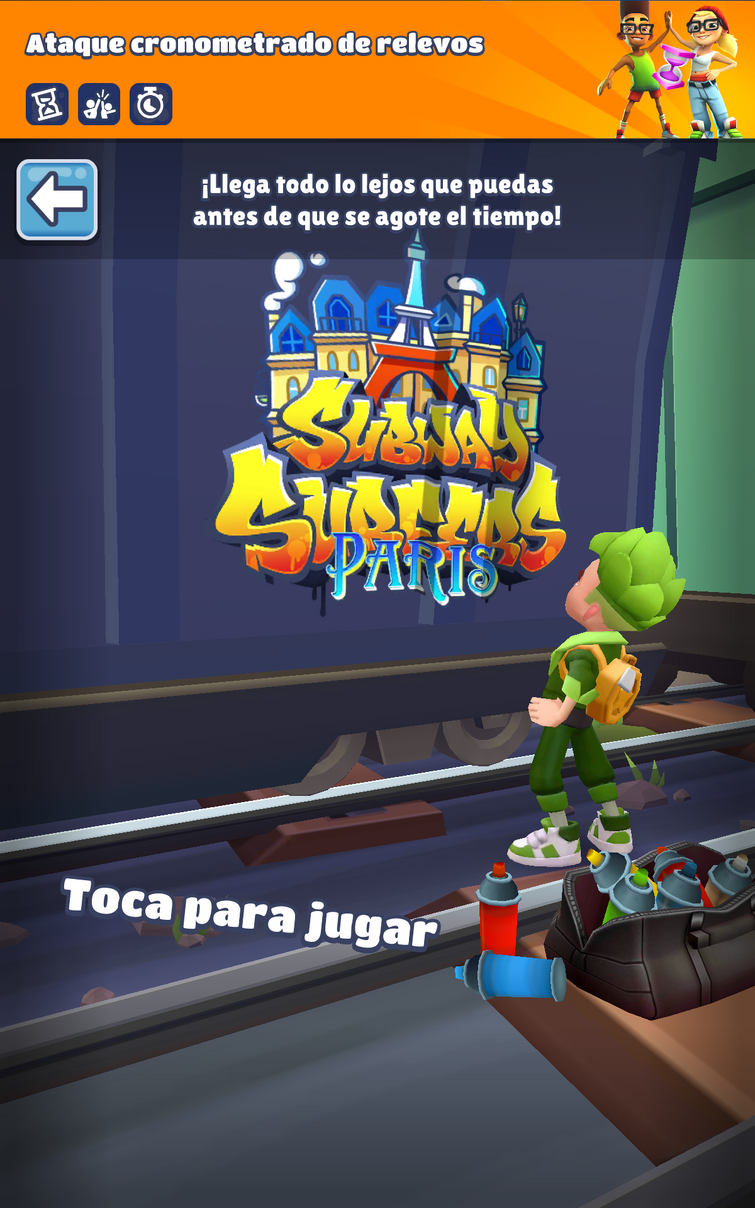Go back with the arrow button
The image size is (755, 1208).
coord(57,200)
